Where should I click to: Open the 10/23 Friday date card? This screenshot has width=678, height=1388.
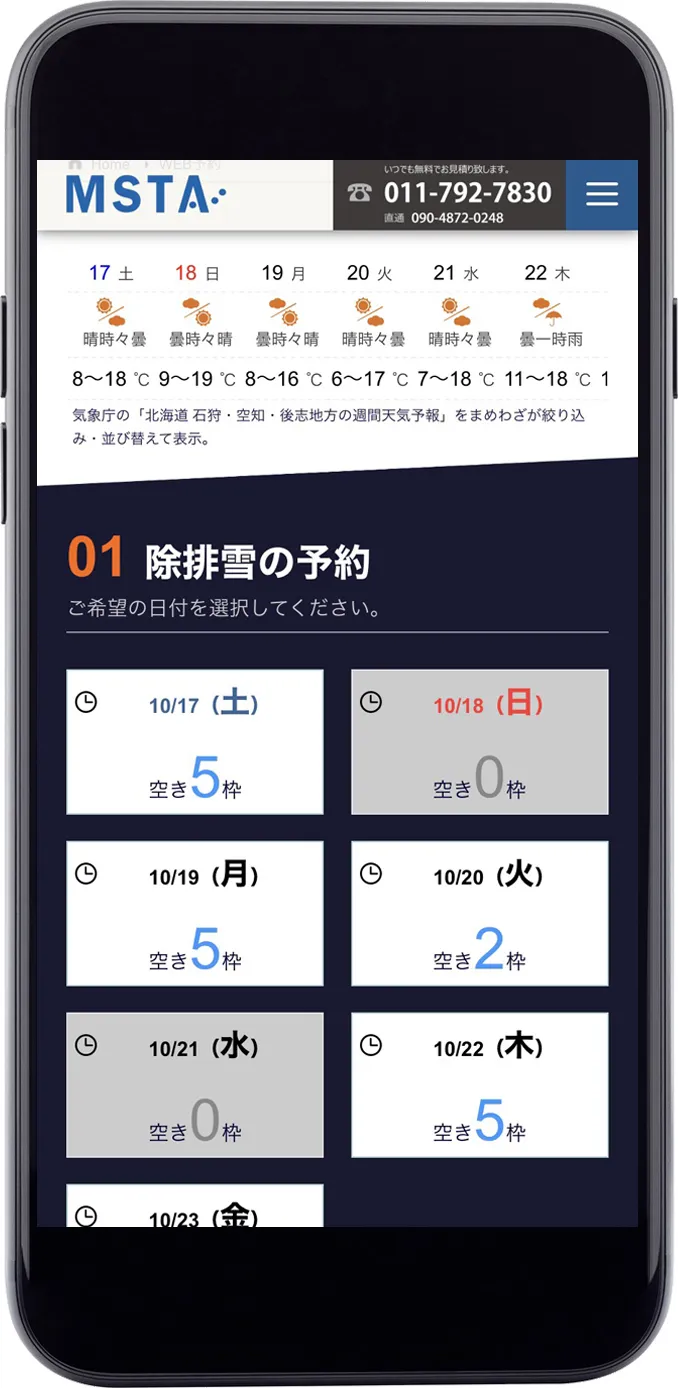point(195,1207)
